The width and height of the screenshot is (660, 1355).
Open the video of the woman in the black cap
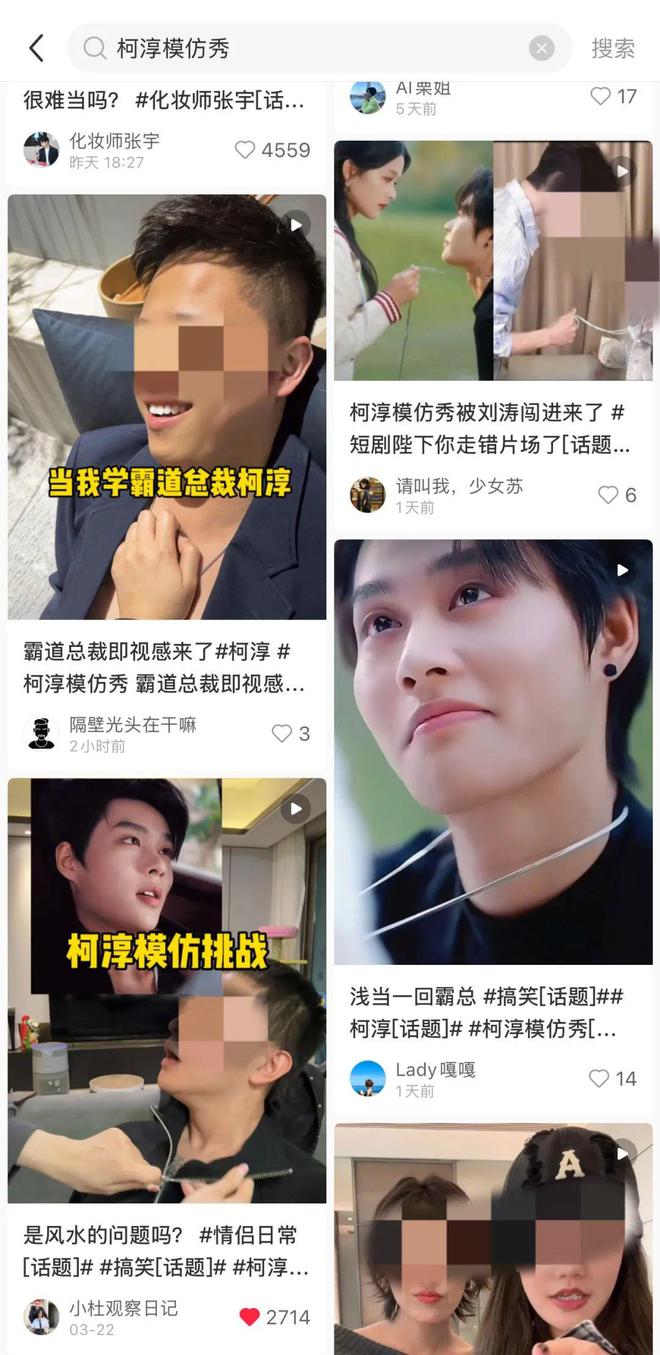pyautogui.click(x=492, y=1240)
